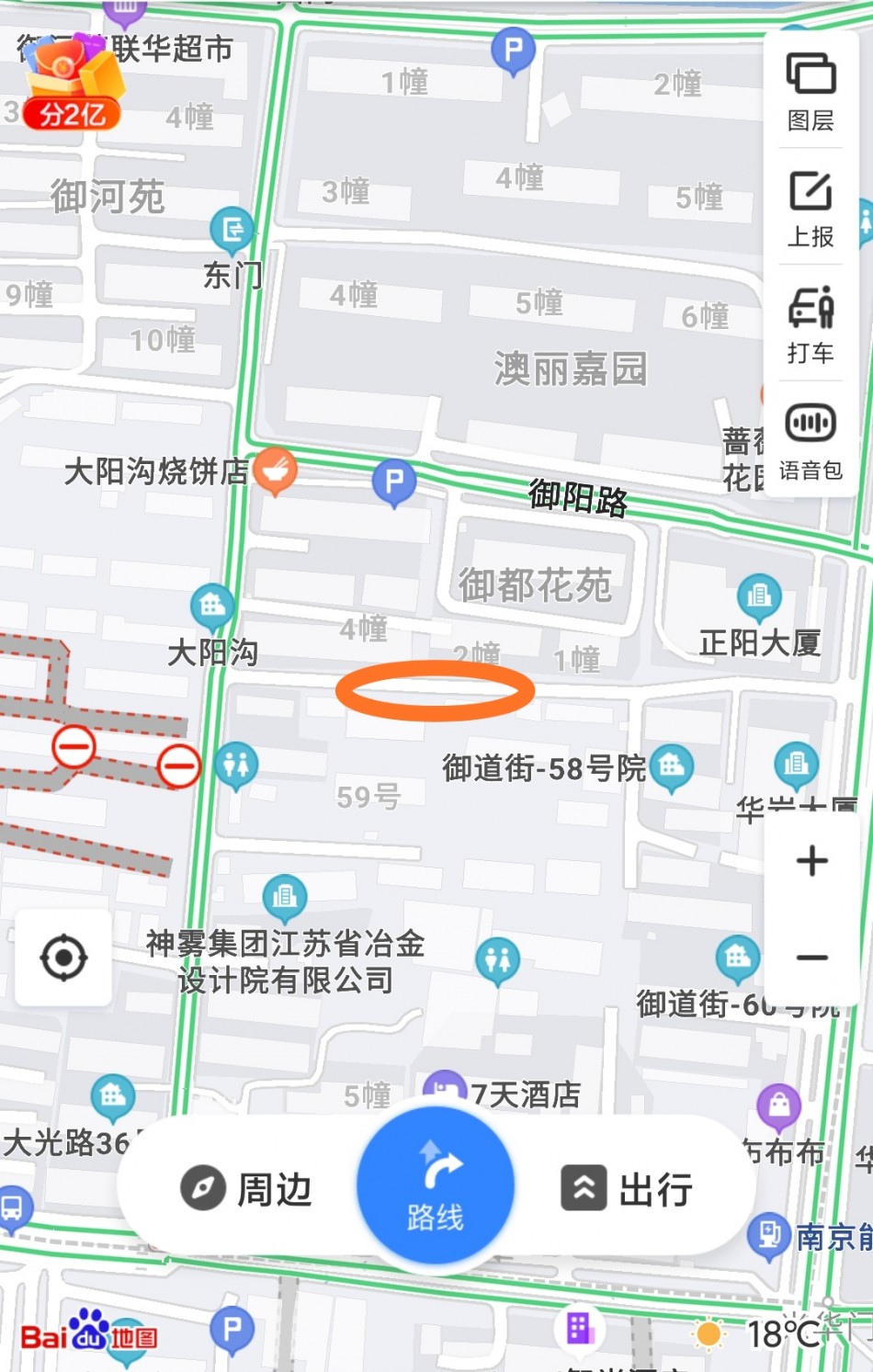This screenshot has width=873, height=1372.
Task: Open the 图层 layers panel
Action: (811, 92)
